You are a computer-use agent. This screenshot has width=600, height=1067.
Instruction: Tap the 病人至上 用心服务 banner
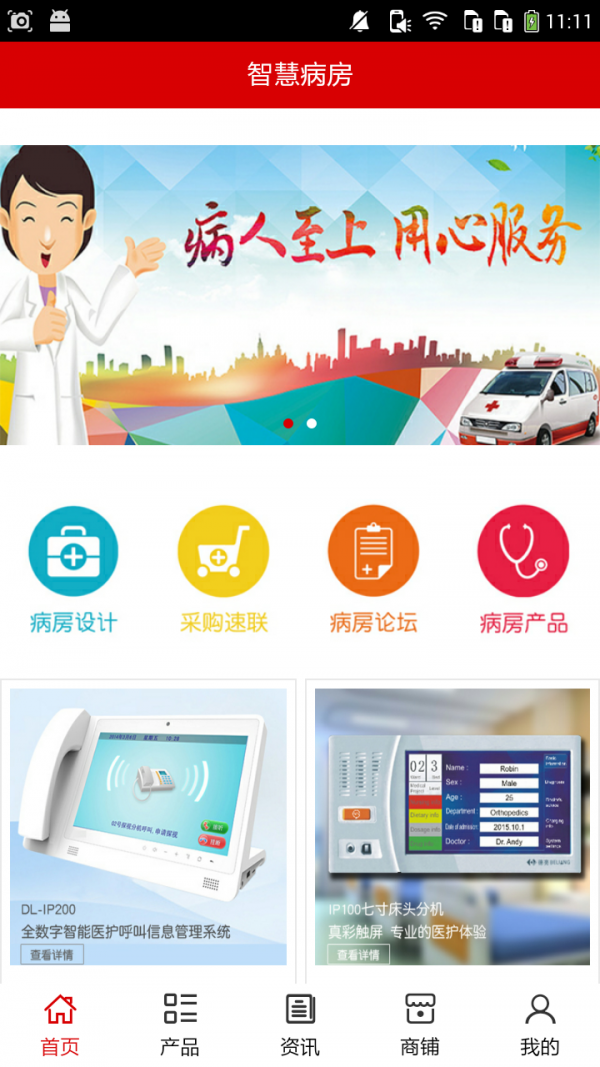[300, 290]
